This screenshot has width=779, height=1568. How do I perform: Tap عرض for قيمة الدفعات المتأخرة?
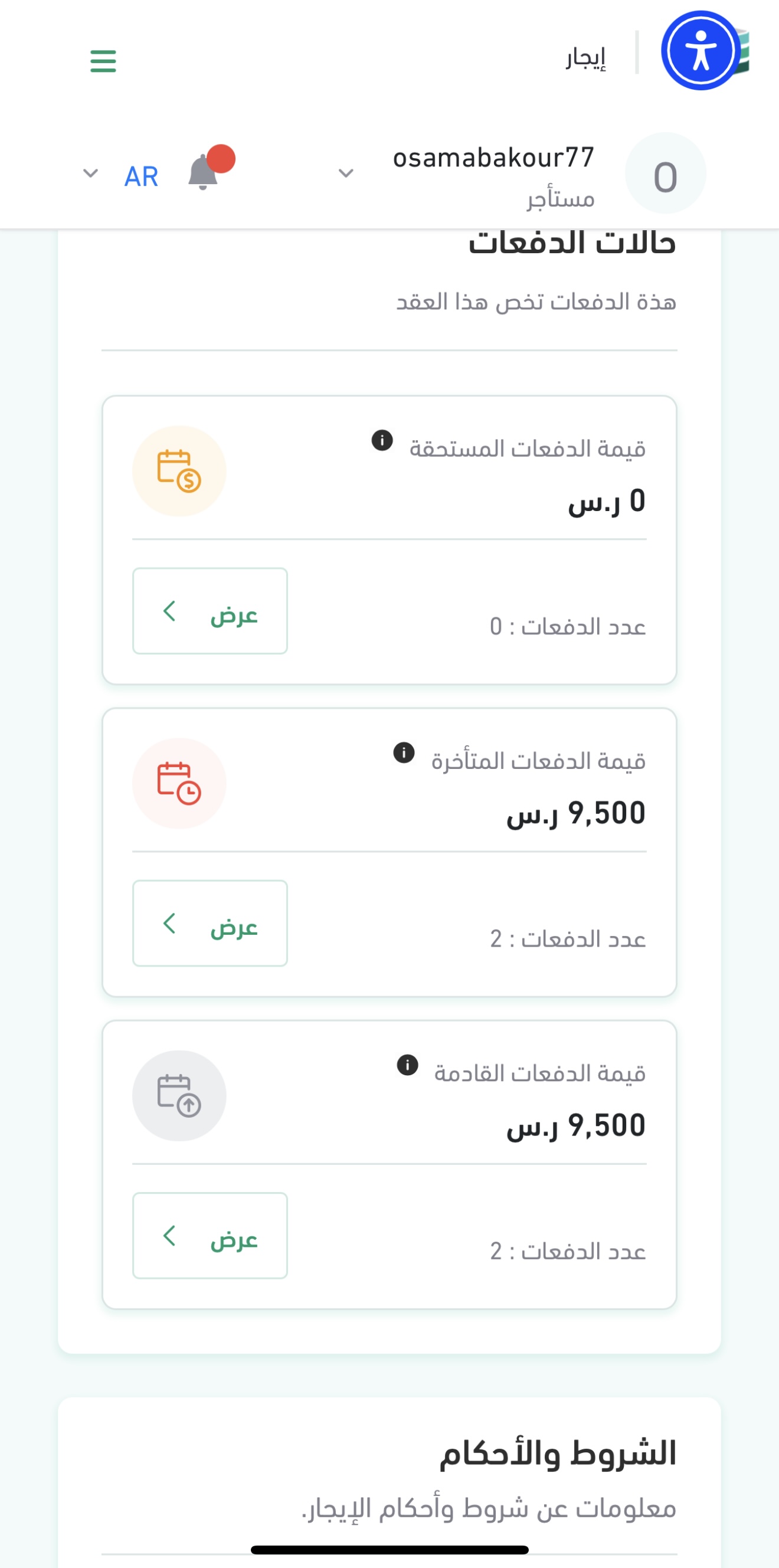(x=210, y=924)
